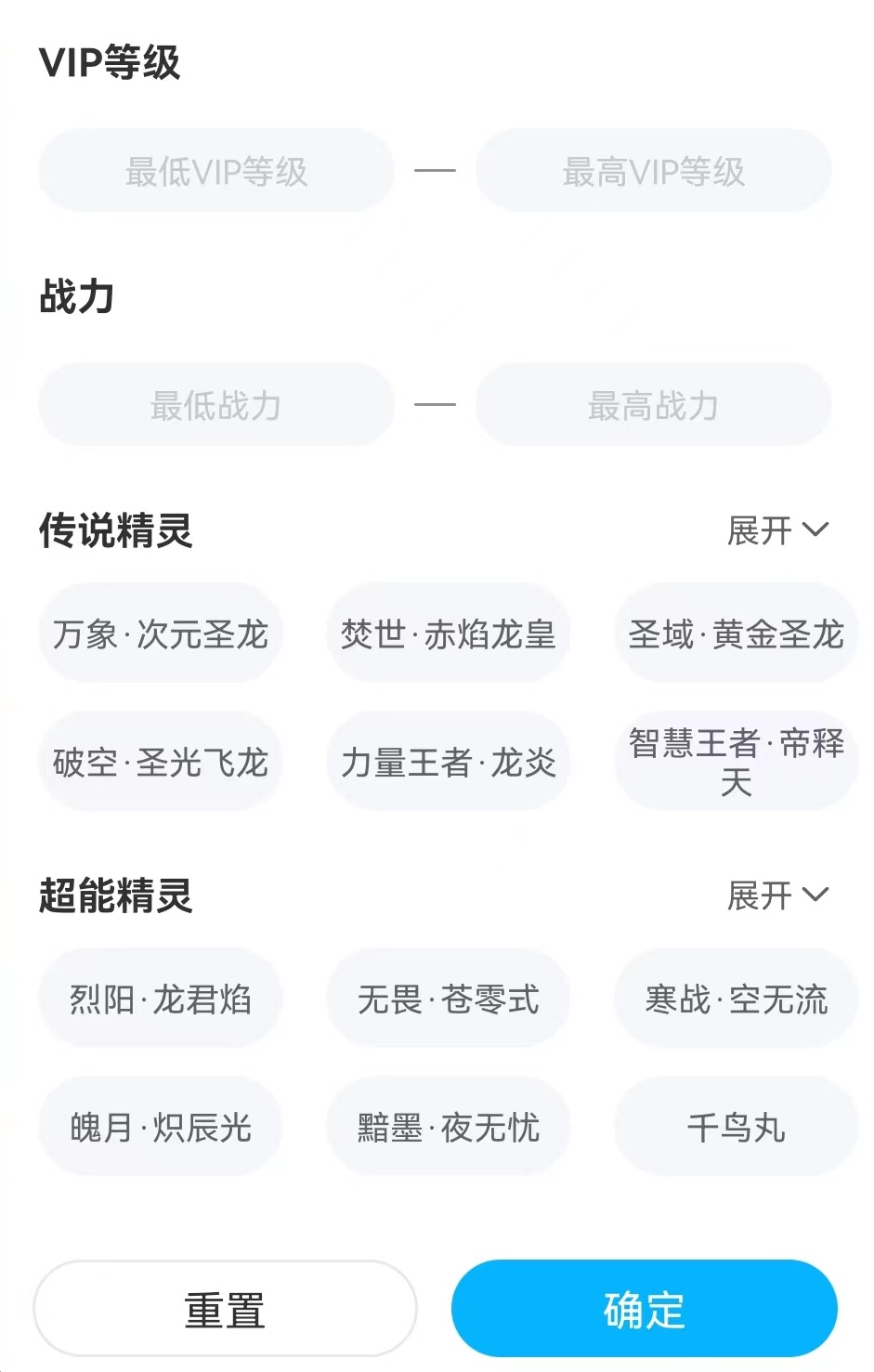874x1372 pixels.
Task: Pick the 千鸟丸 chip
Action: (736, 1127)
